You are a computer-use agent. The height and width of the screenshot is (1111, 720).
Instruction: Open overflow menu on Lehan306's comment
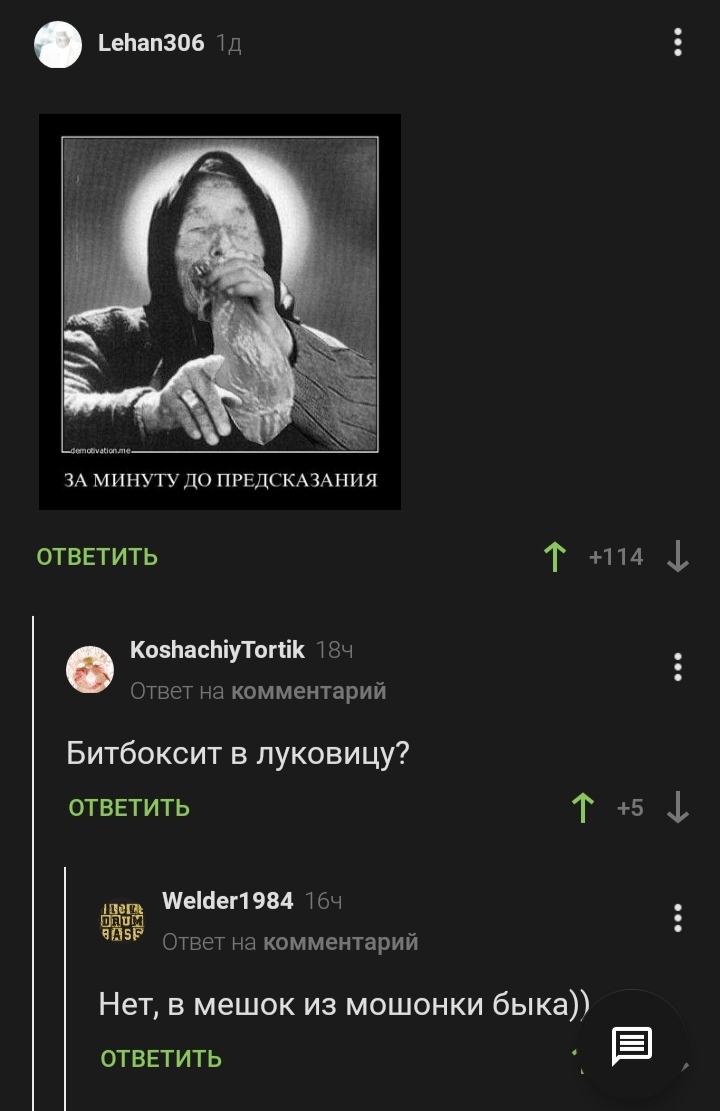(x=677, y=43)
